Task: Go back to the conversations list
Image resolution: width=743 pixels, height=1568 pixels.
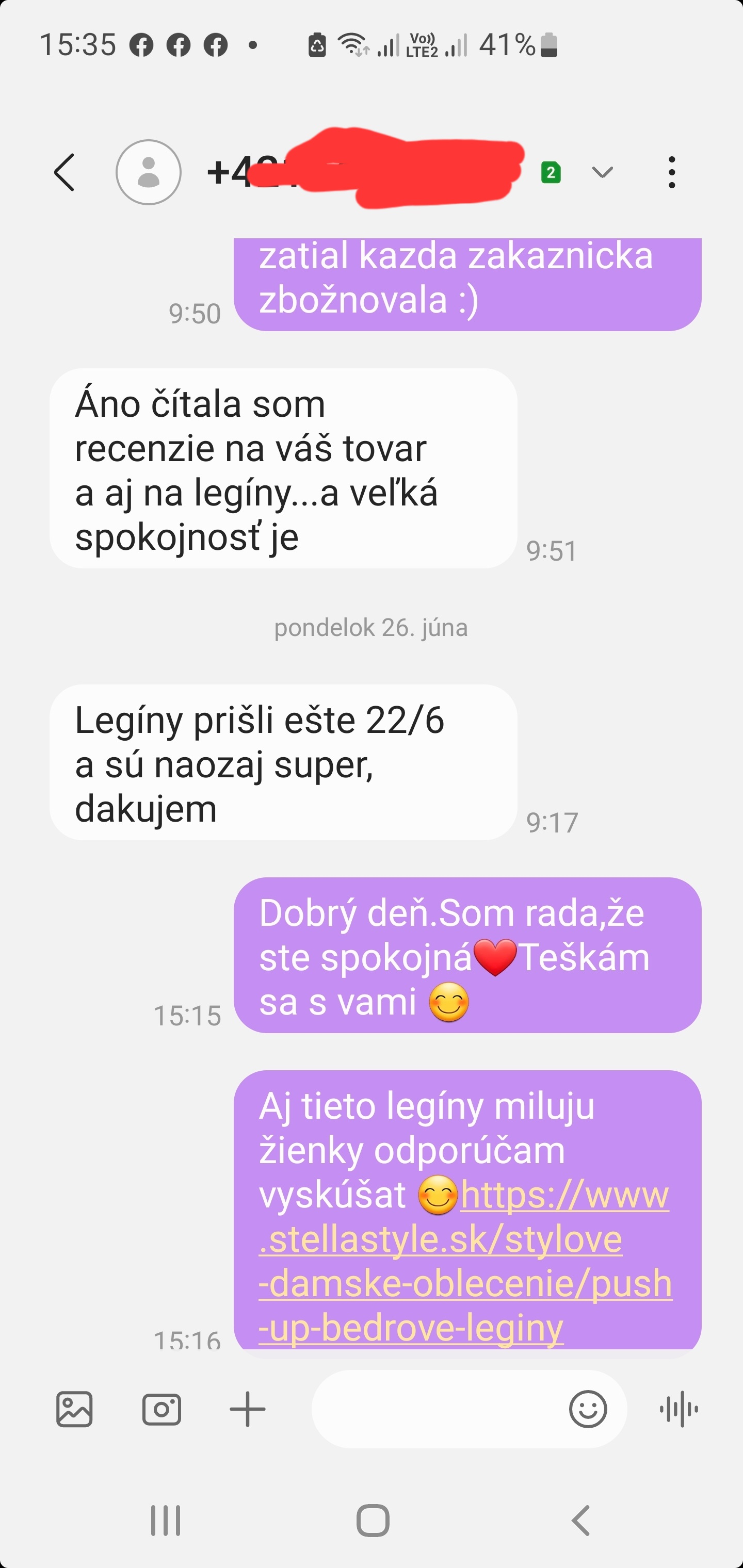Action: point(64,172)
